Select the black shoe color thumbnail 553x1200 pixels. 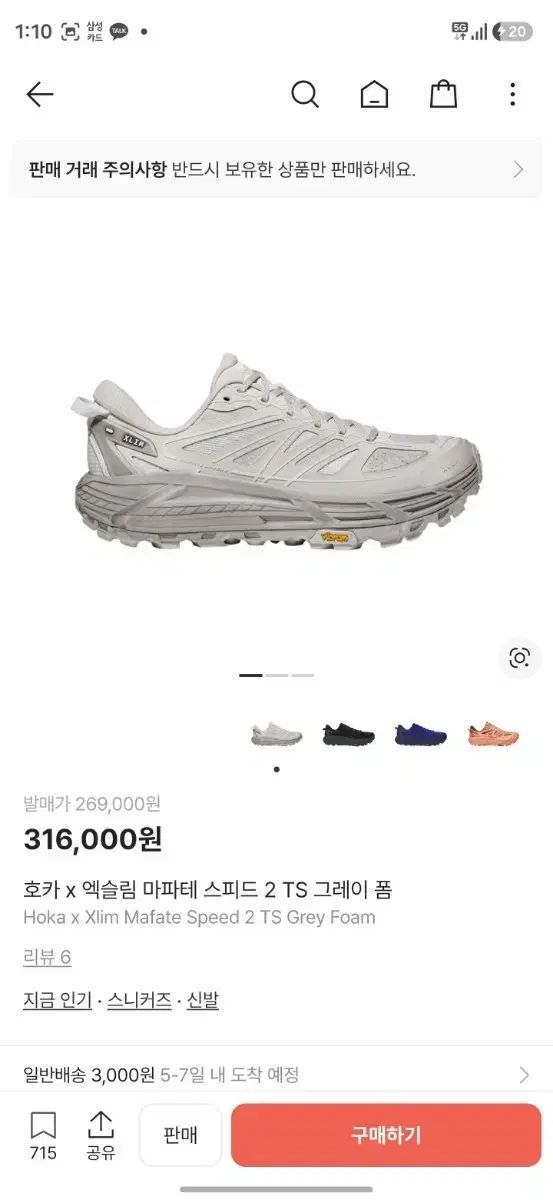(x=348, y=734)
